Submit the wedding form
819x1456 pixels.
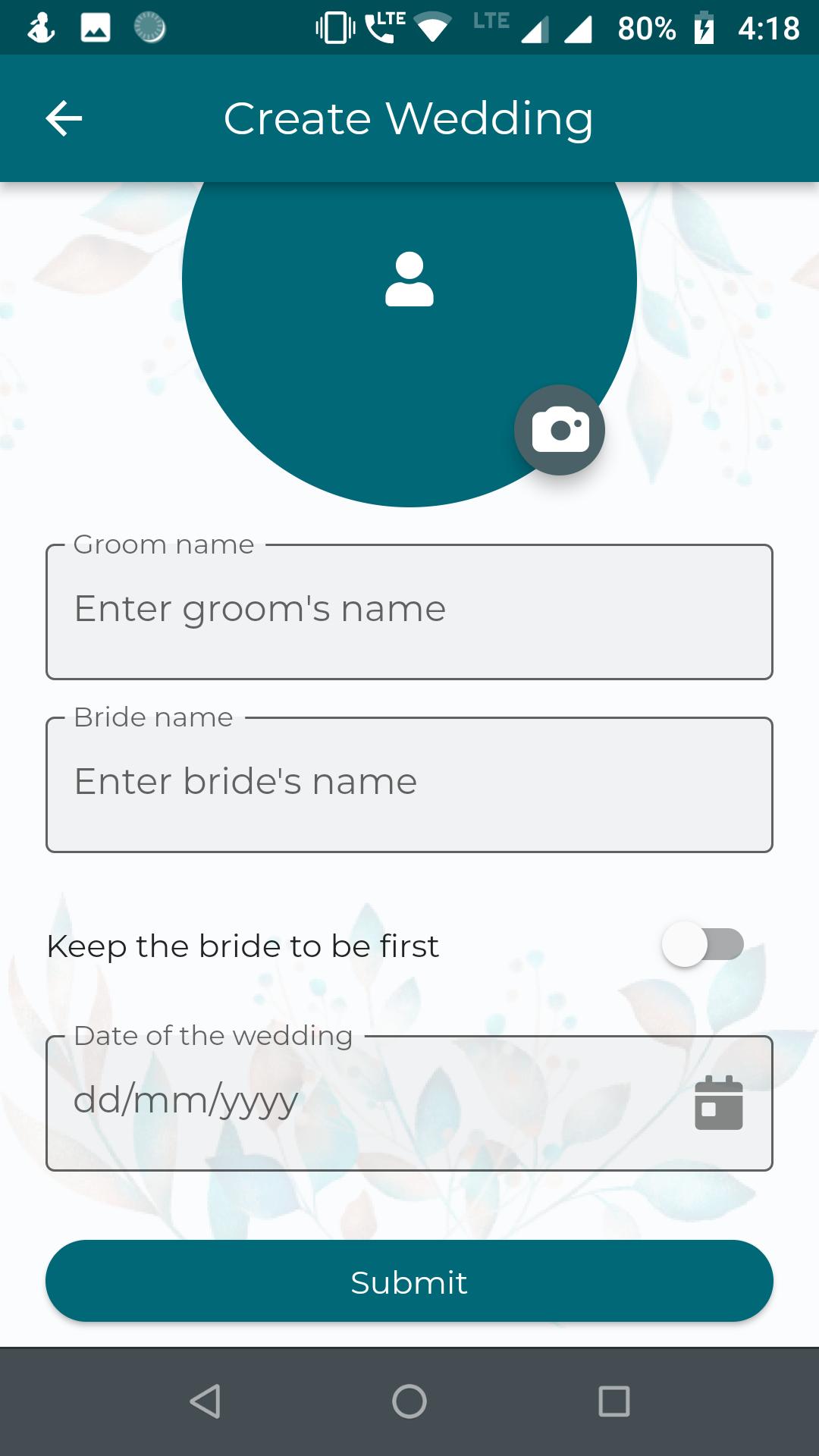coord(409,1282)
